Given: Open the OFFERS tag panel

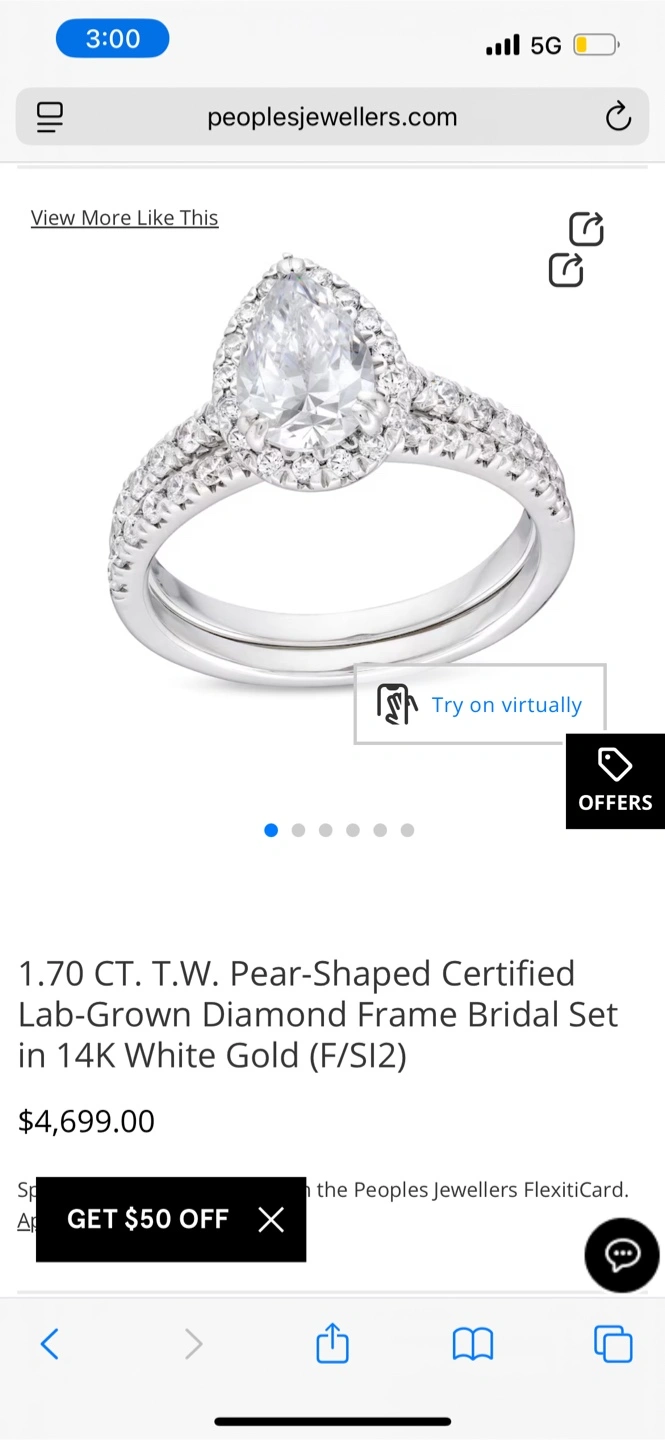Looking at the screenshot, I should pyautogui.click(x=615, y=781).
